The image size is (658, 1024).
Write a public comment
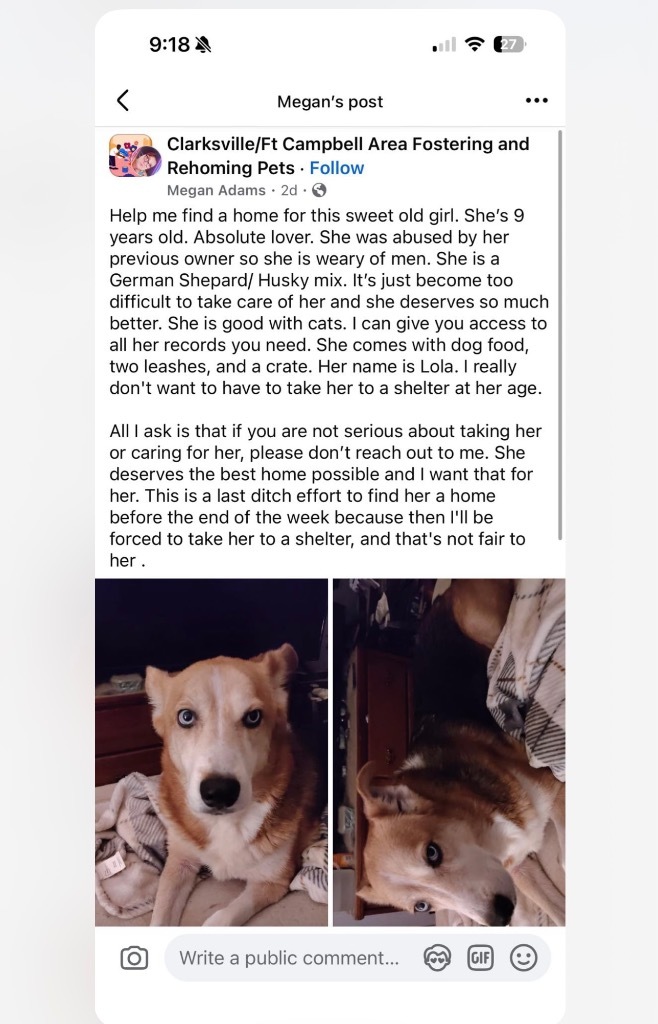(289, 958)
